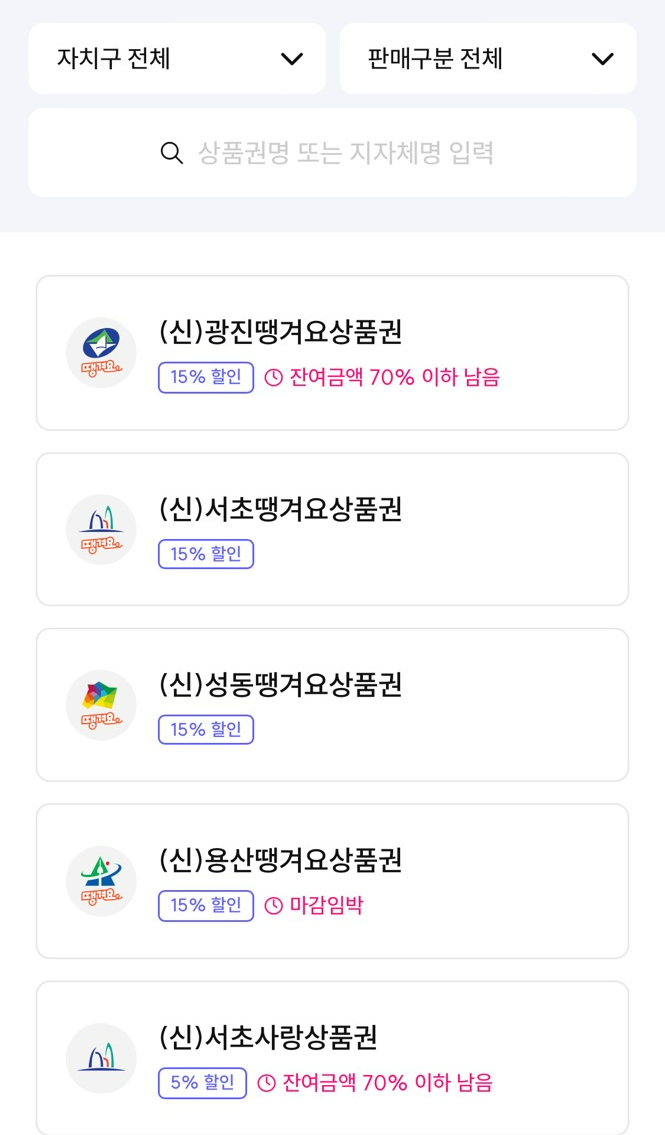Select the (신)서초땡겨요상품권 card
The height and width of the screenshot is (1135, 665).
tap(332, 529)
